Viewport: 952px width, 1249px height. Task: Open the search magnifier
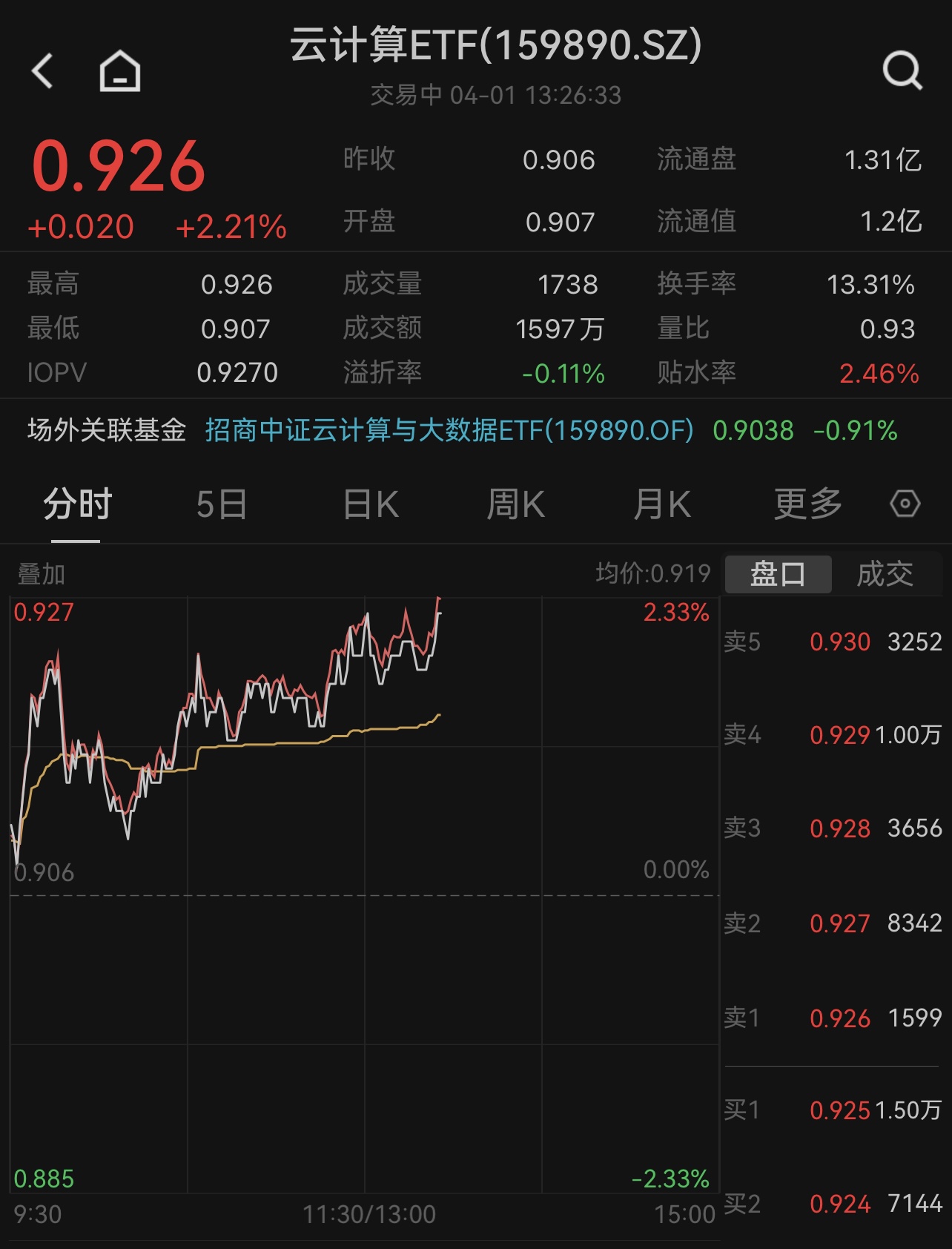pyautogui.click(x=902, y=71)
